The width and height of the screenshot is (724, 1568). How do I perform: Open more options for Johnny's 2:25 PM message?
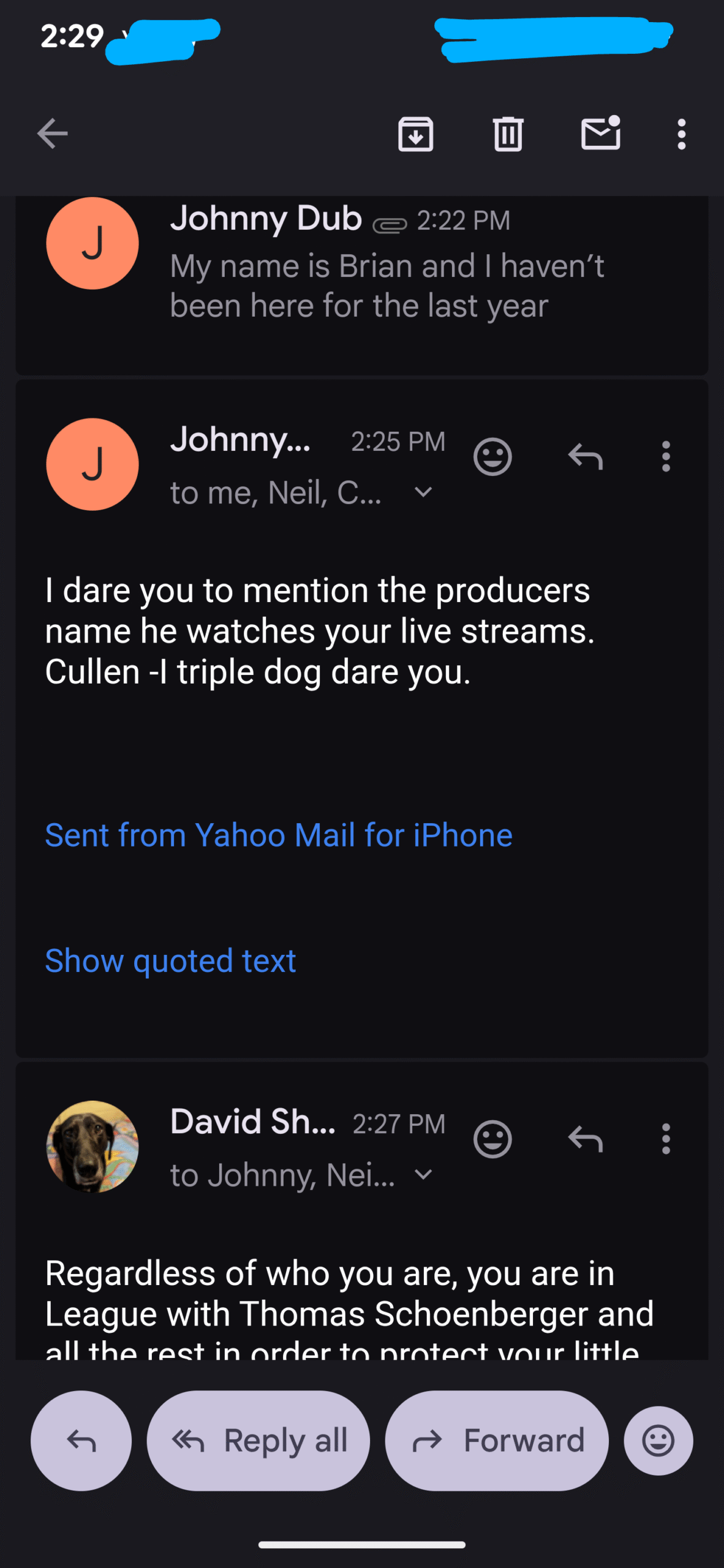pyautogui.click(x=666, y=457)
